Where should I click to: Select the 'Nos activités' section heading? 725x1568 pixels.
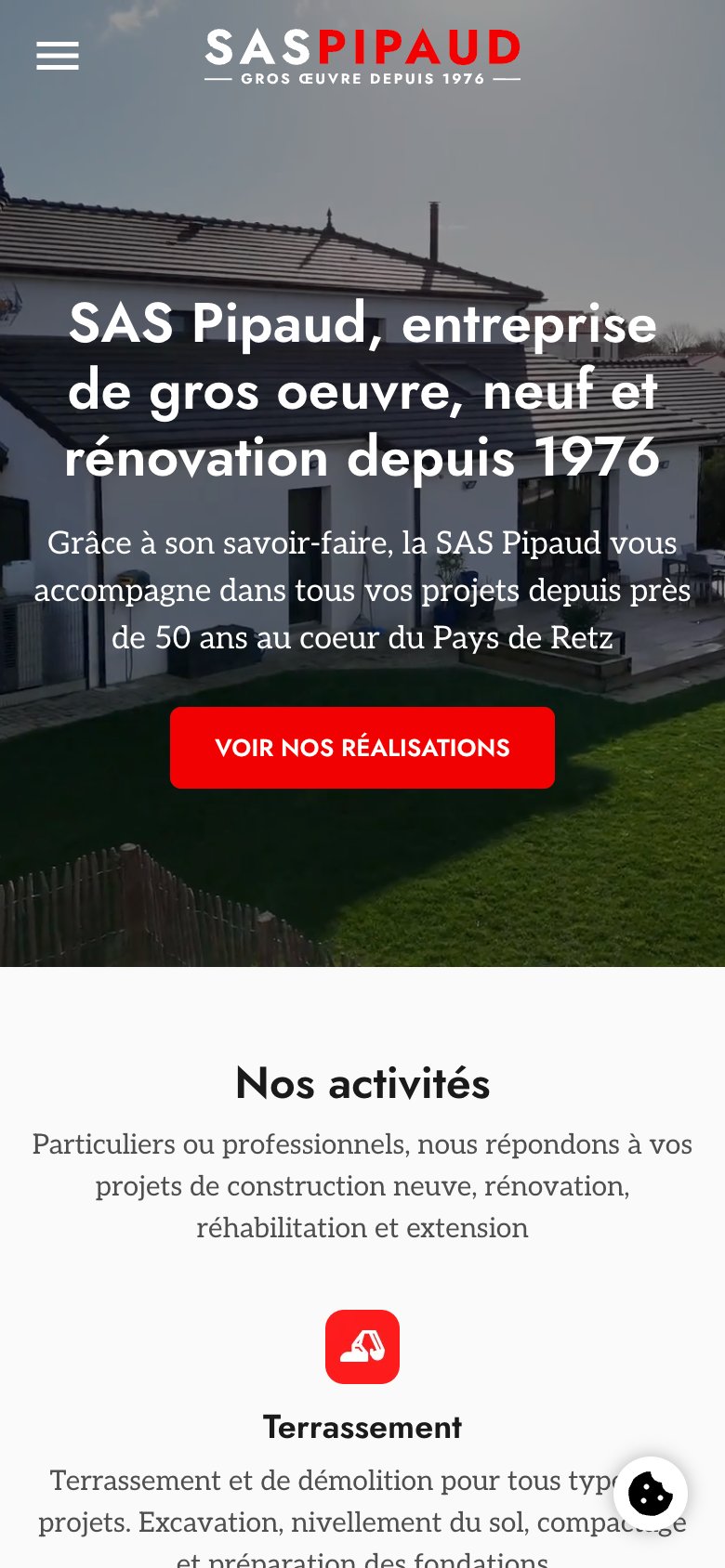coord(362,1083)
